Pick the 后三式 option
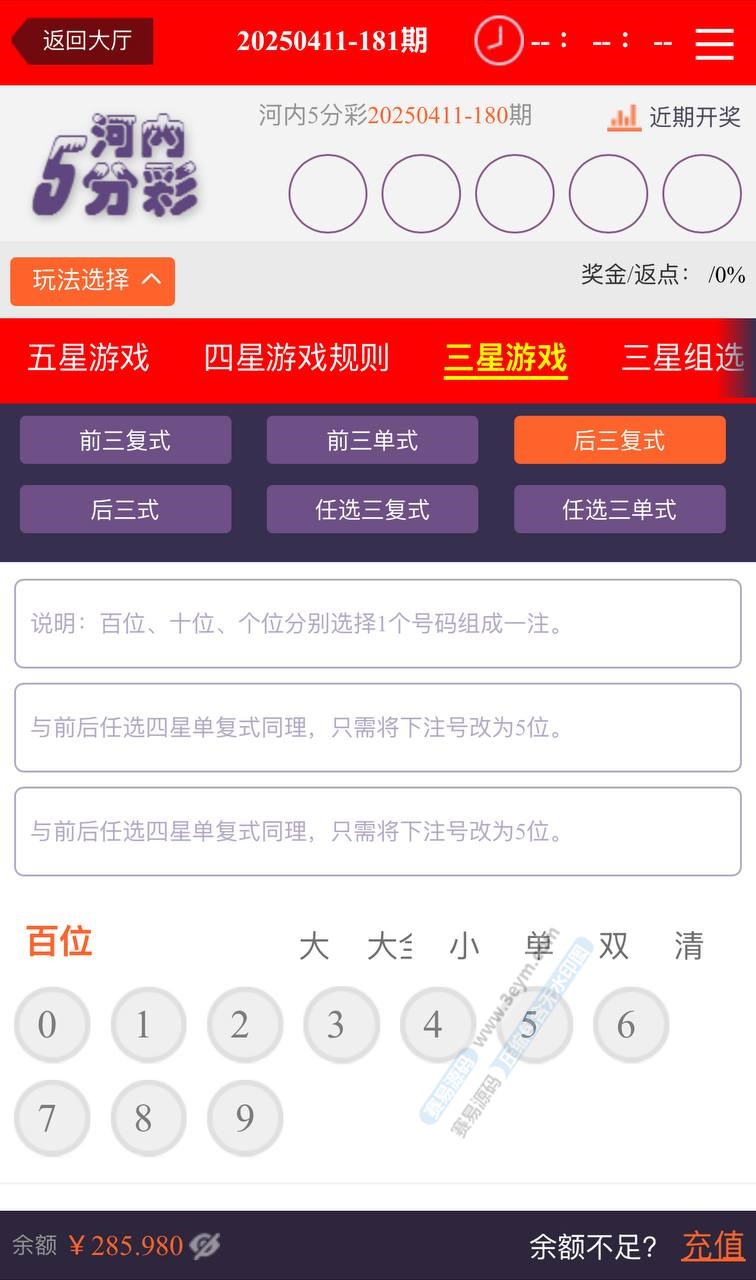Screen dimensions: 756x1280 (125, 509)
